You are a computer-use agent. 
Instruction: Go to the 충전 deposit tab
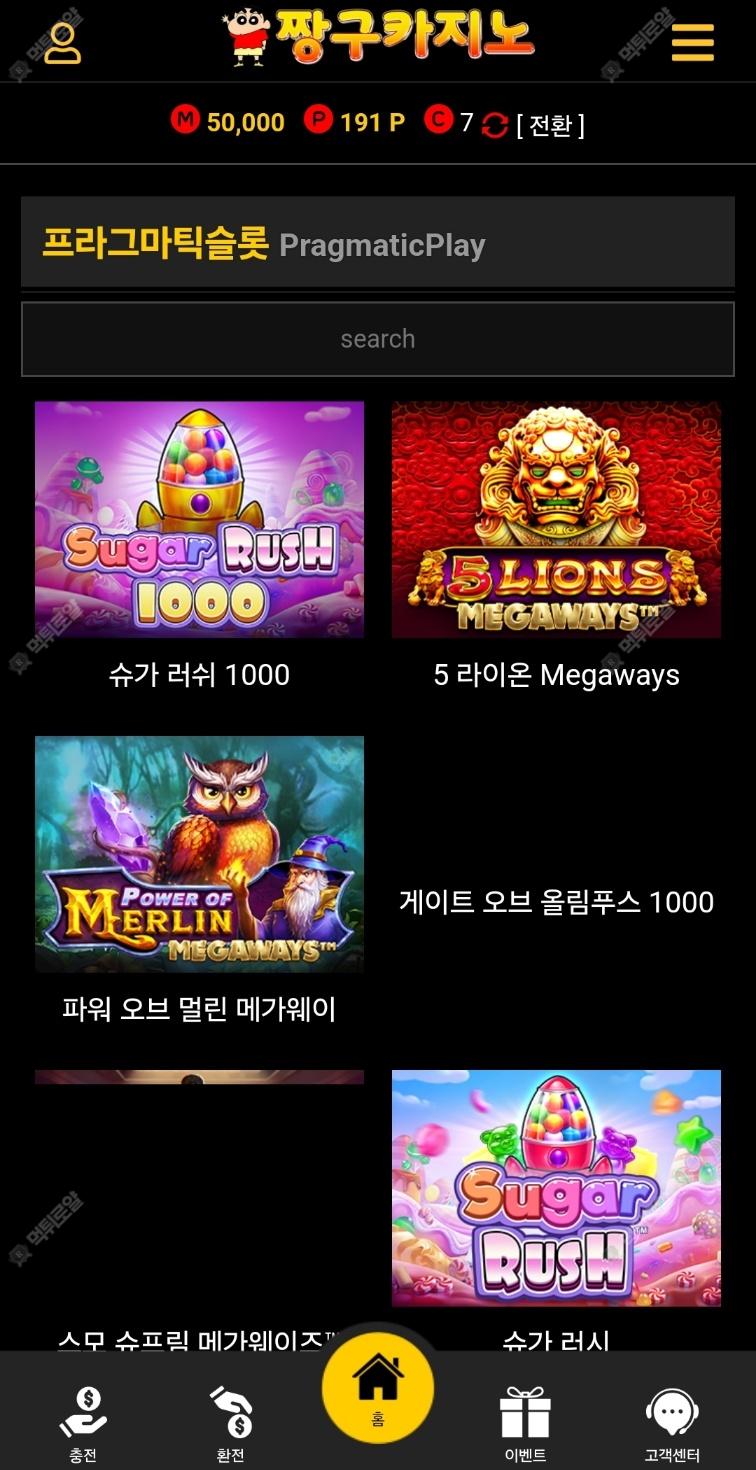(83, 1422)
